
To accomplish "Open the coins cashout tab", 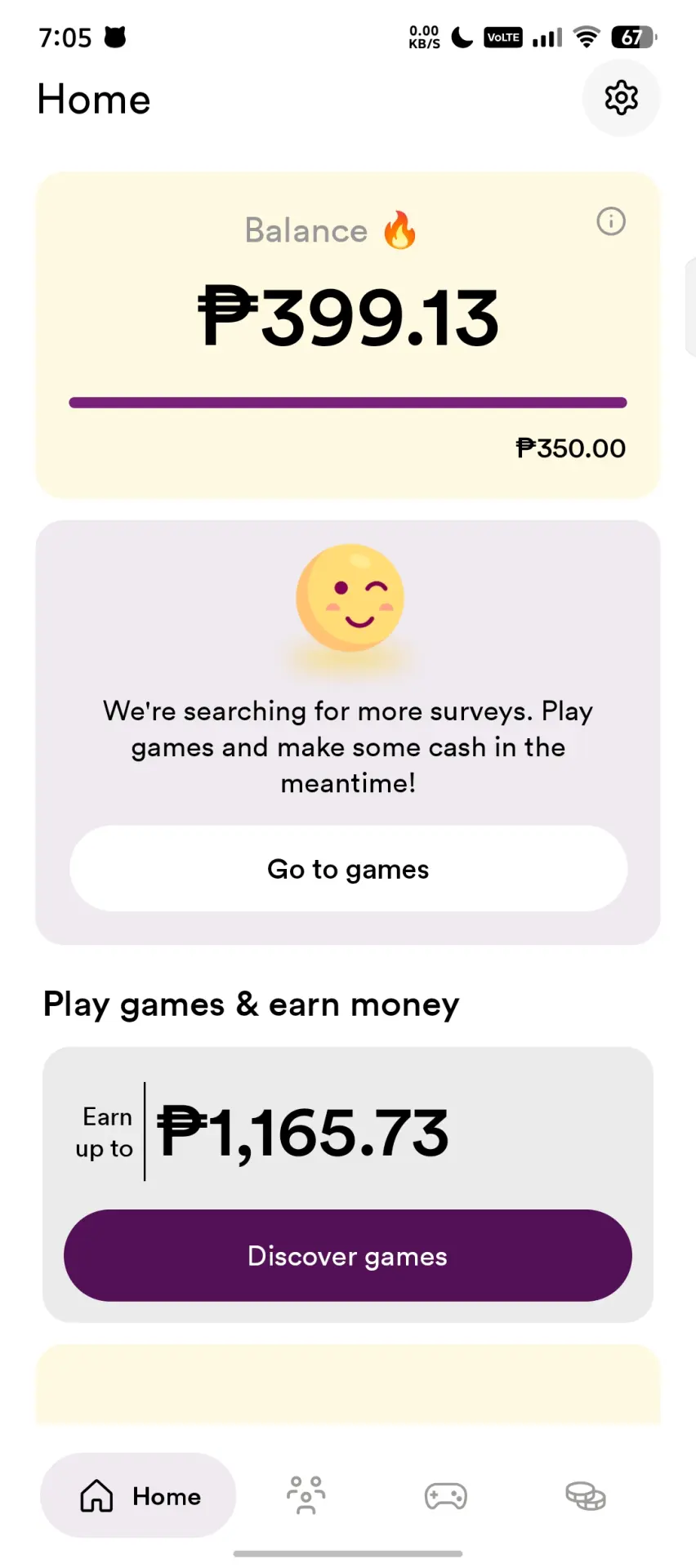I will pyautogui.click(x=586, y=1496).
